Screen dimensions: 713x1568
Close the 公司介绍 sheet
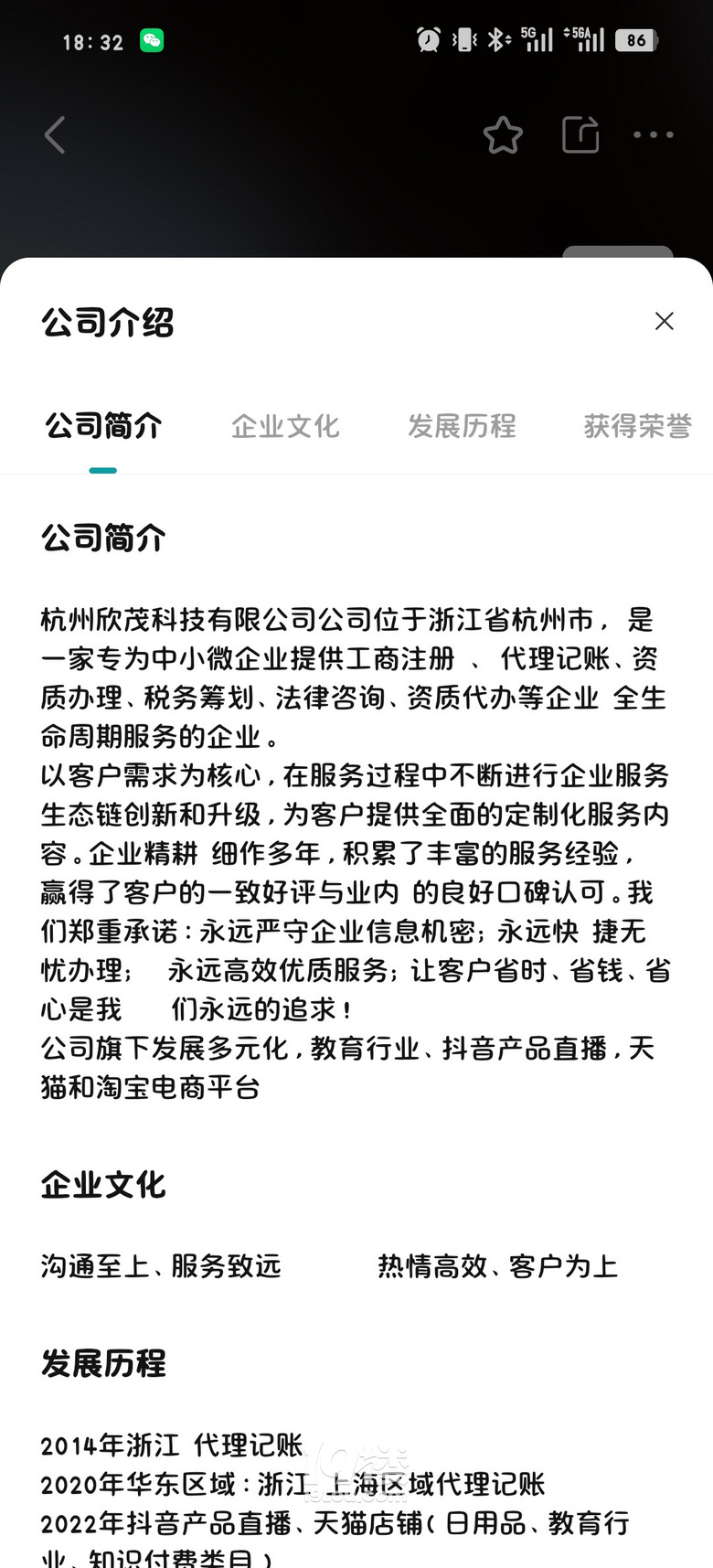[665, 321]
